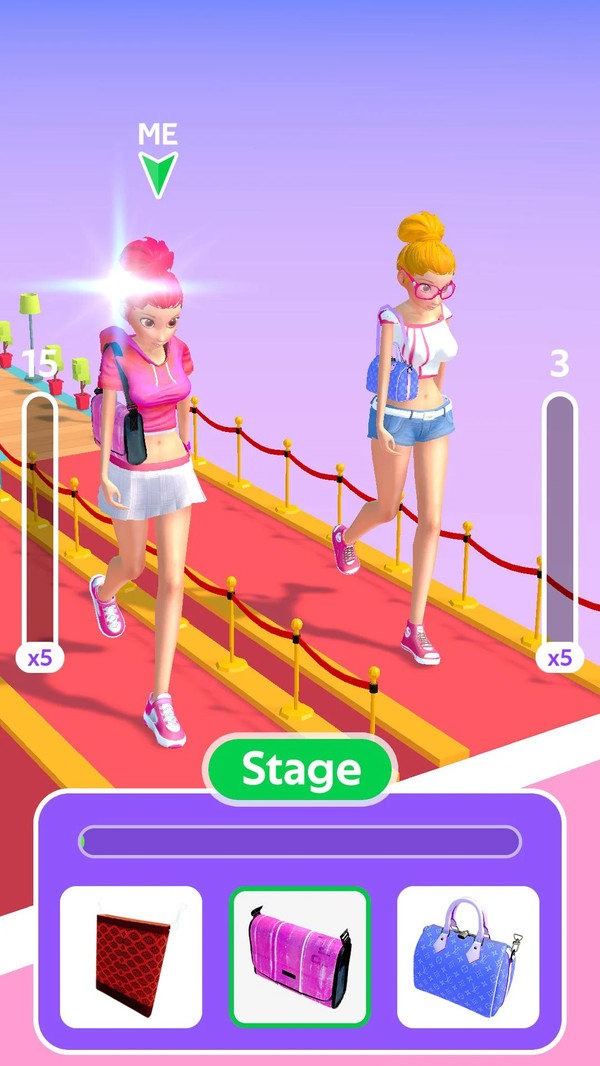Choose the red patterned shopping bag
Image resolution: width=600 pixels, height=1066 pixels.
click(x=131, y=957)
